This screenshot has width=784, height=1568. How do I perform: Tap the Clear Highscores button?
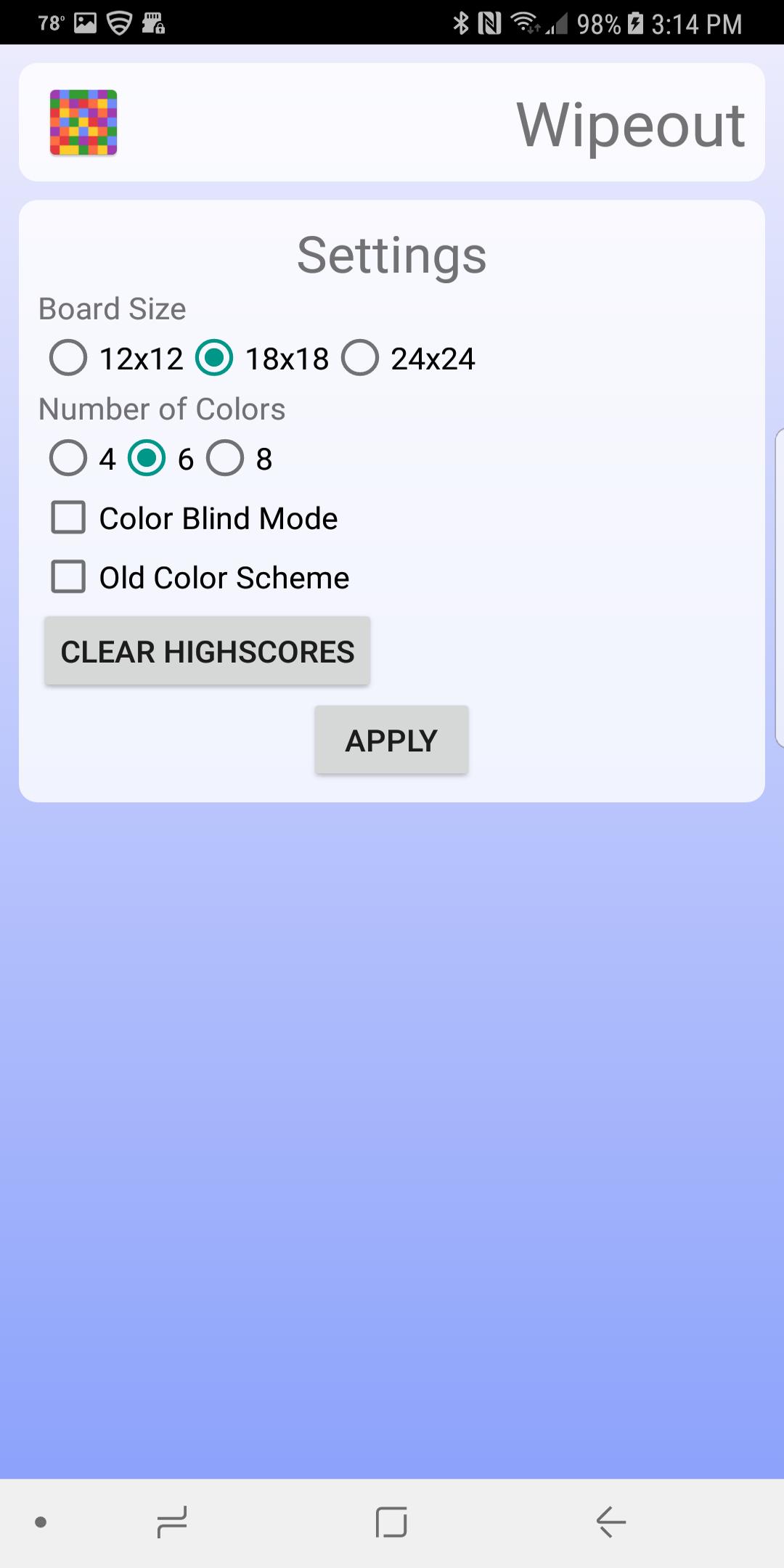tap(208, 651)
